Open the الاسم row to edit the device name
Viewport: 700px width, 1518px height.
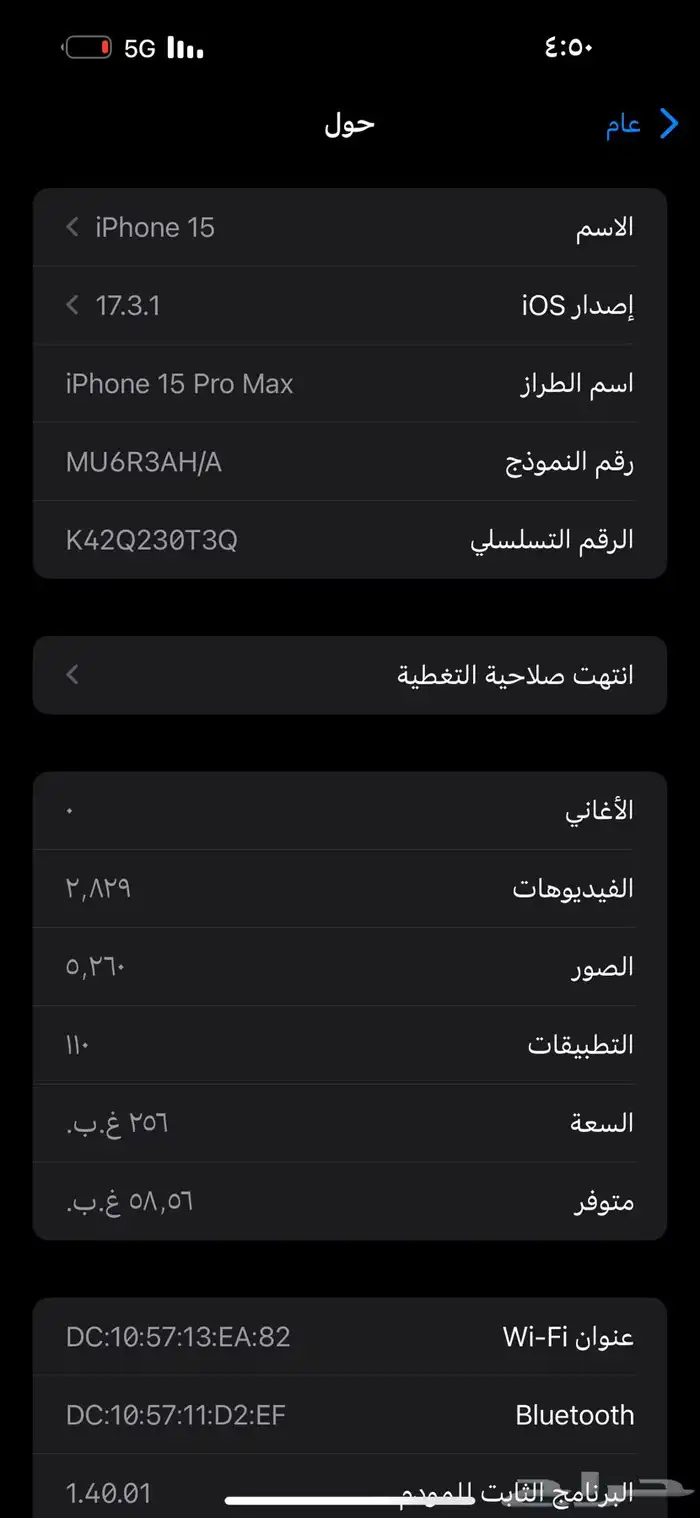(x=350, y=228)
